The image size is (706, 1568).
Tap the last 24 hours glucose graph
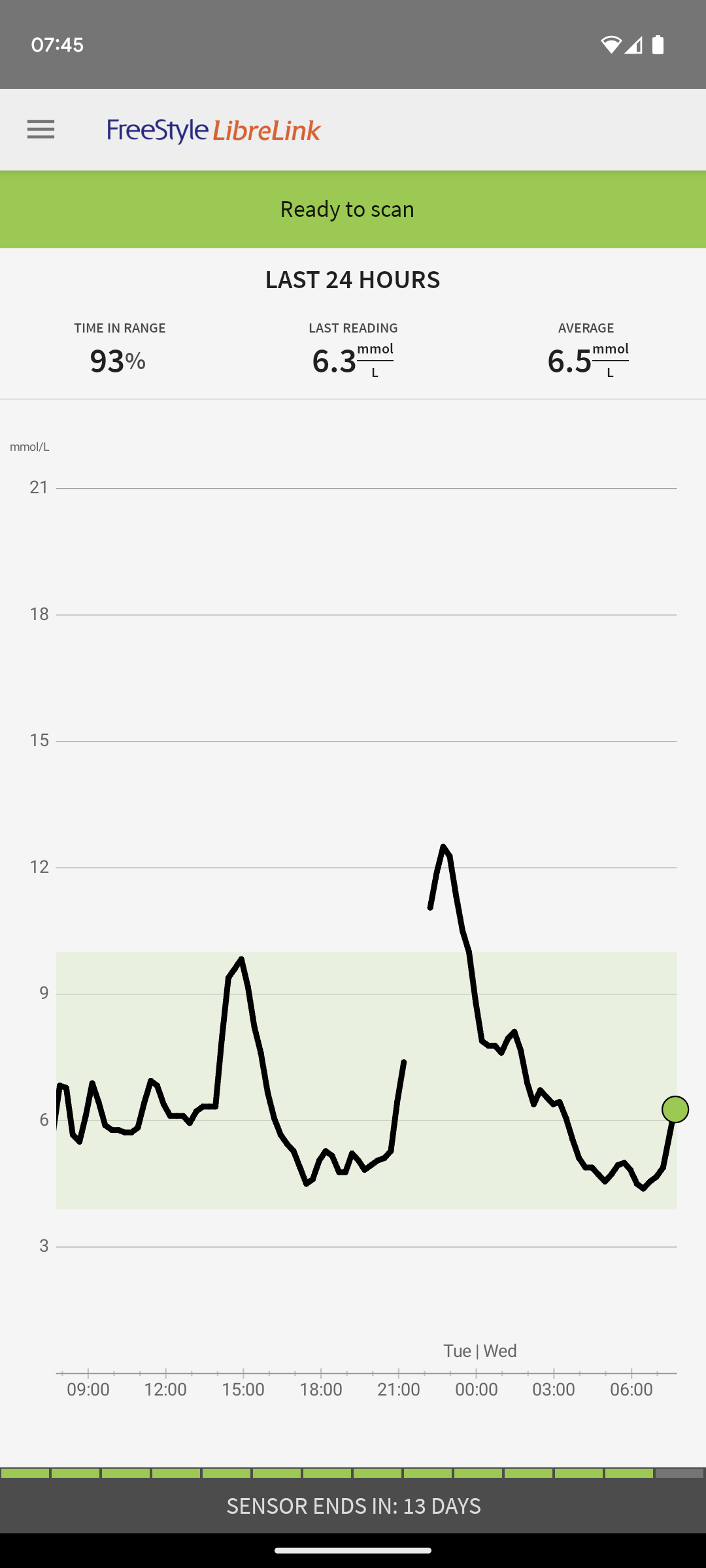[x=353, y=921]
